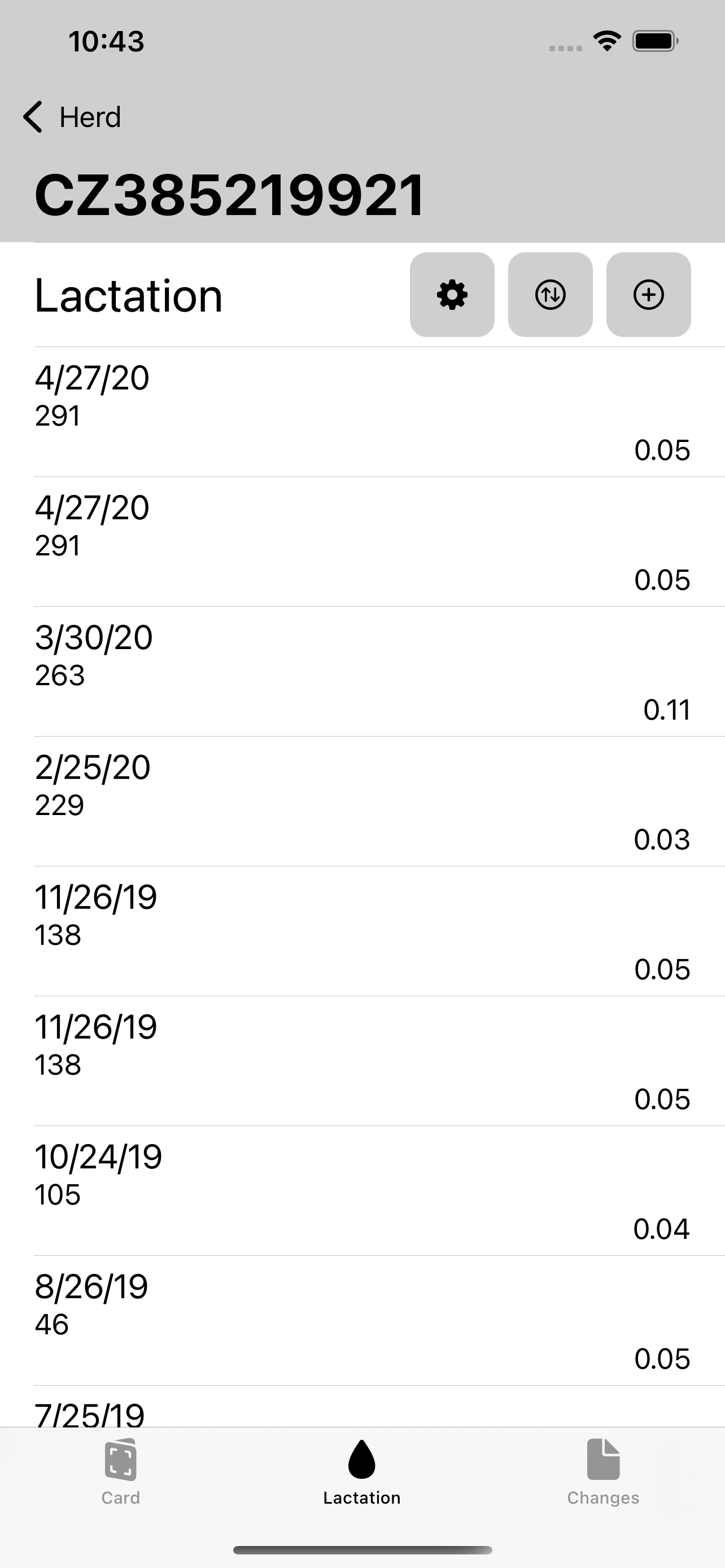725x1568 pixels.
Task: Switch to the Card tab
Action: 120,1472
